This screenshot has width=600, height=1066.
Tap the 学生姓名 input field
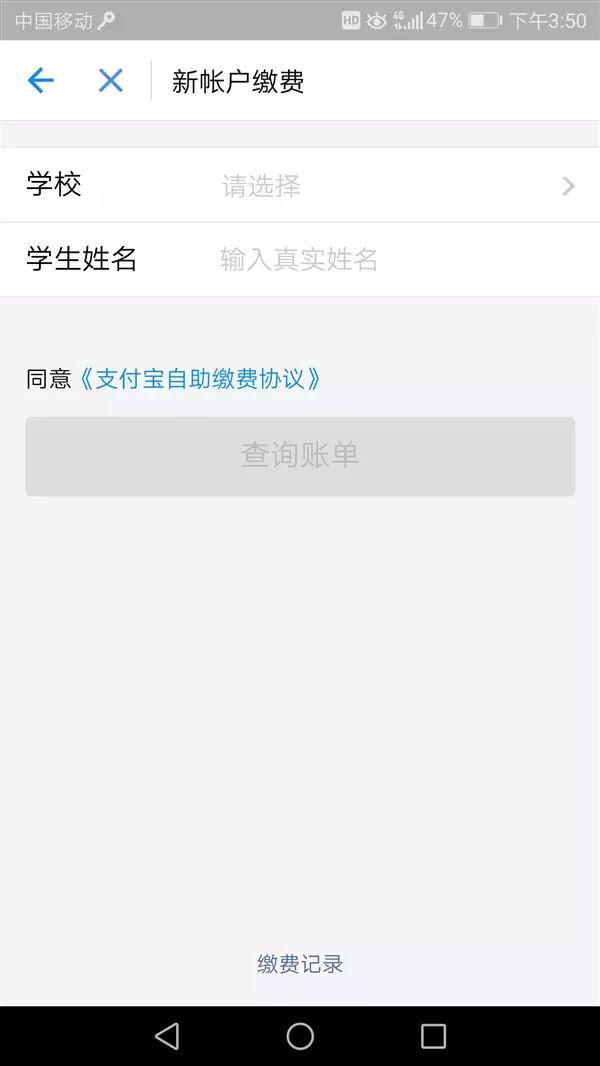coord(300,259)
